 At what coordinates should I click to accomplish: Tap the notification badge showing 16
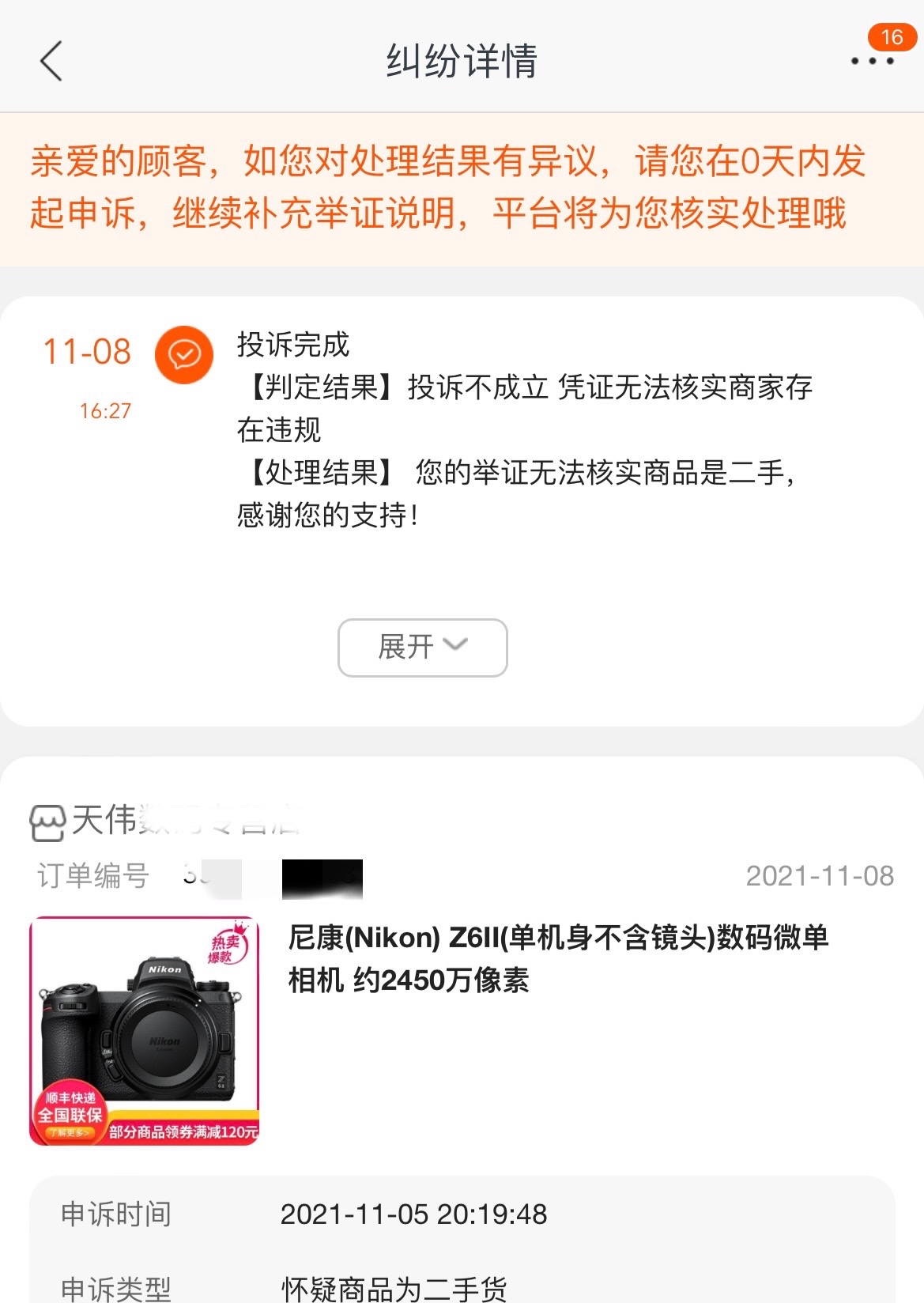(893, 38)
